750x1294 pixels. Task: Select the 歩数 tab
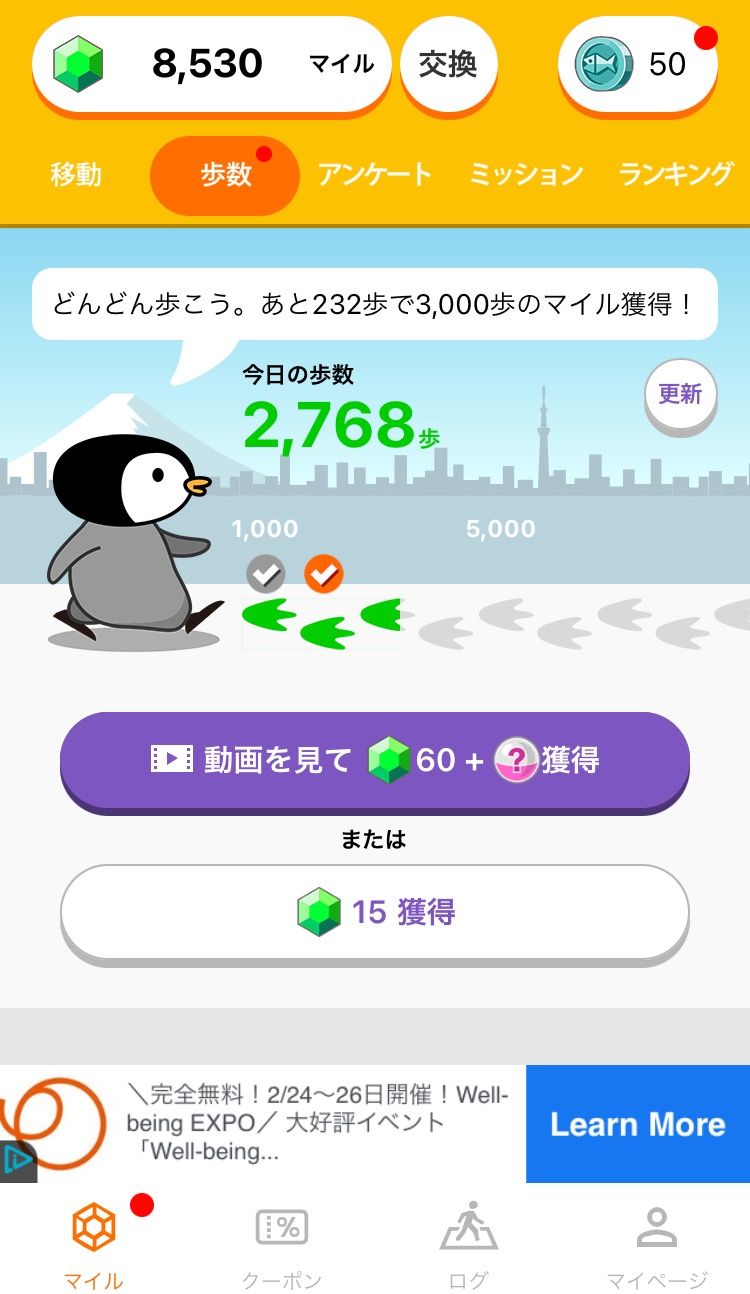click(x=225, y=175)
